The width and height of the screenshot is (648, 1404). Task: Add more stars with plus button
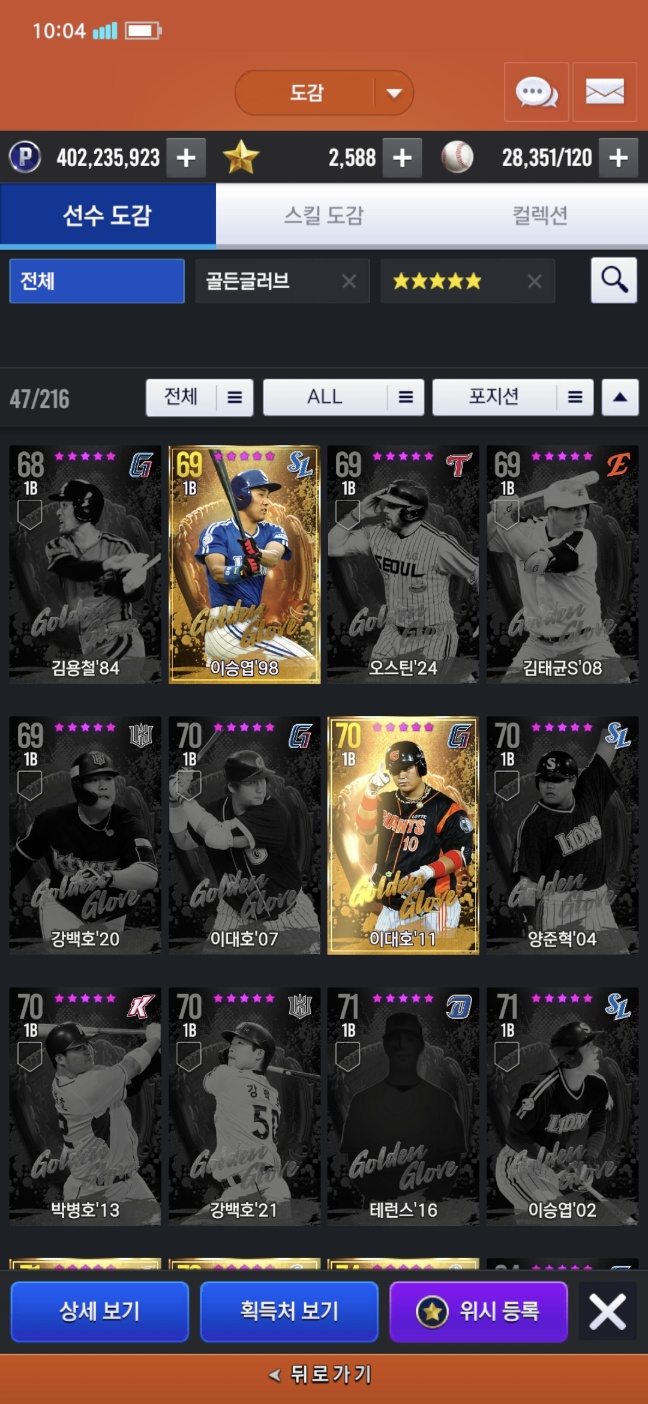click(x=401, y=158)
